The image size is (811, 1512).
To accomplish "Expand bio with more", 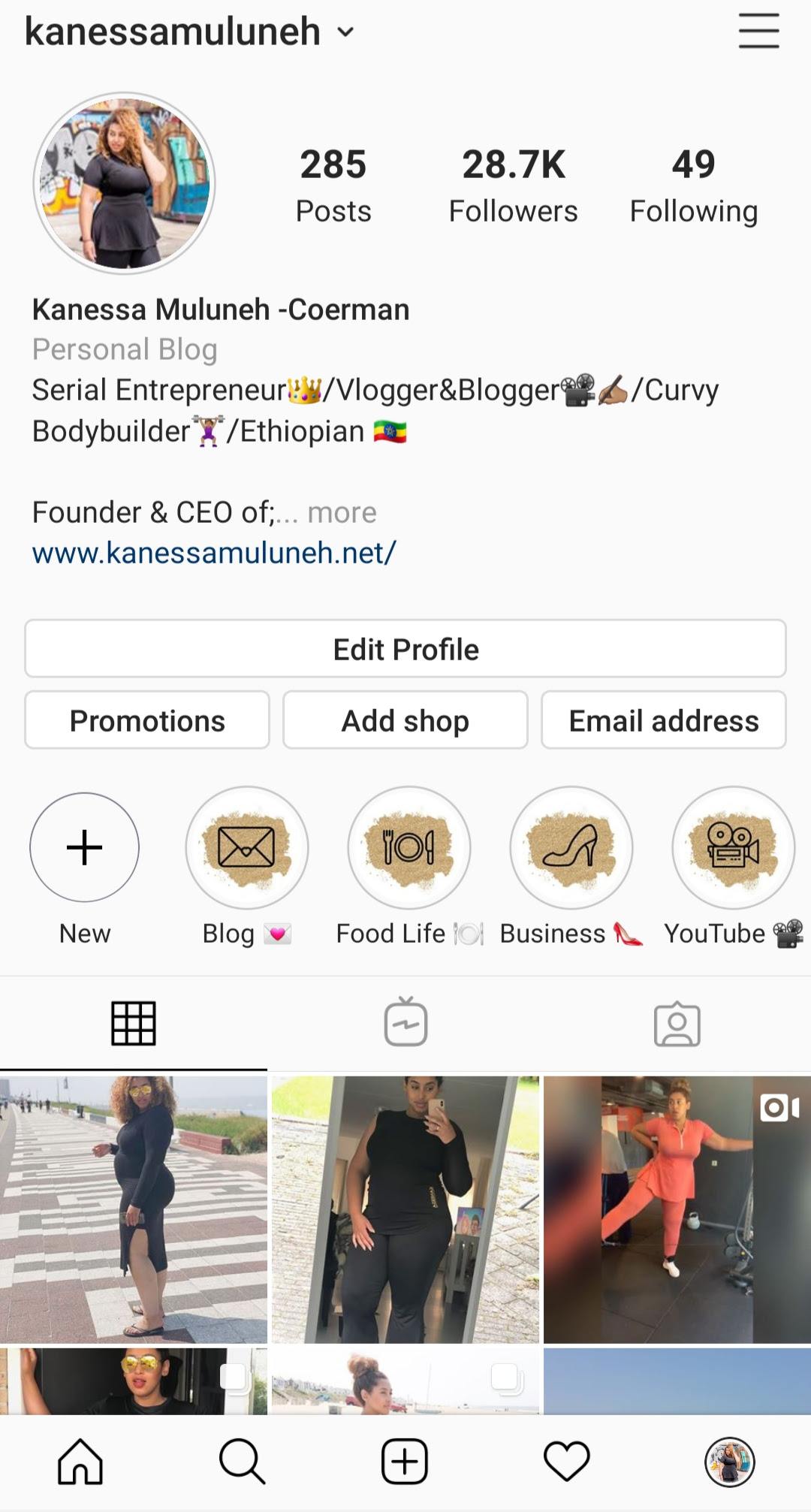I will (x=342, y=512).
